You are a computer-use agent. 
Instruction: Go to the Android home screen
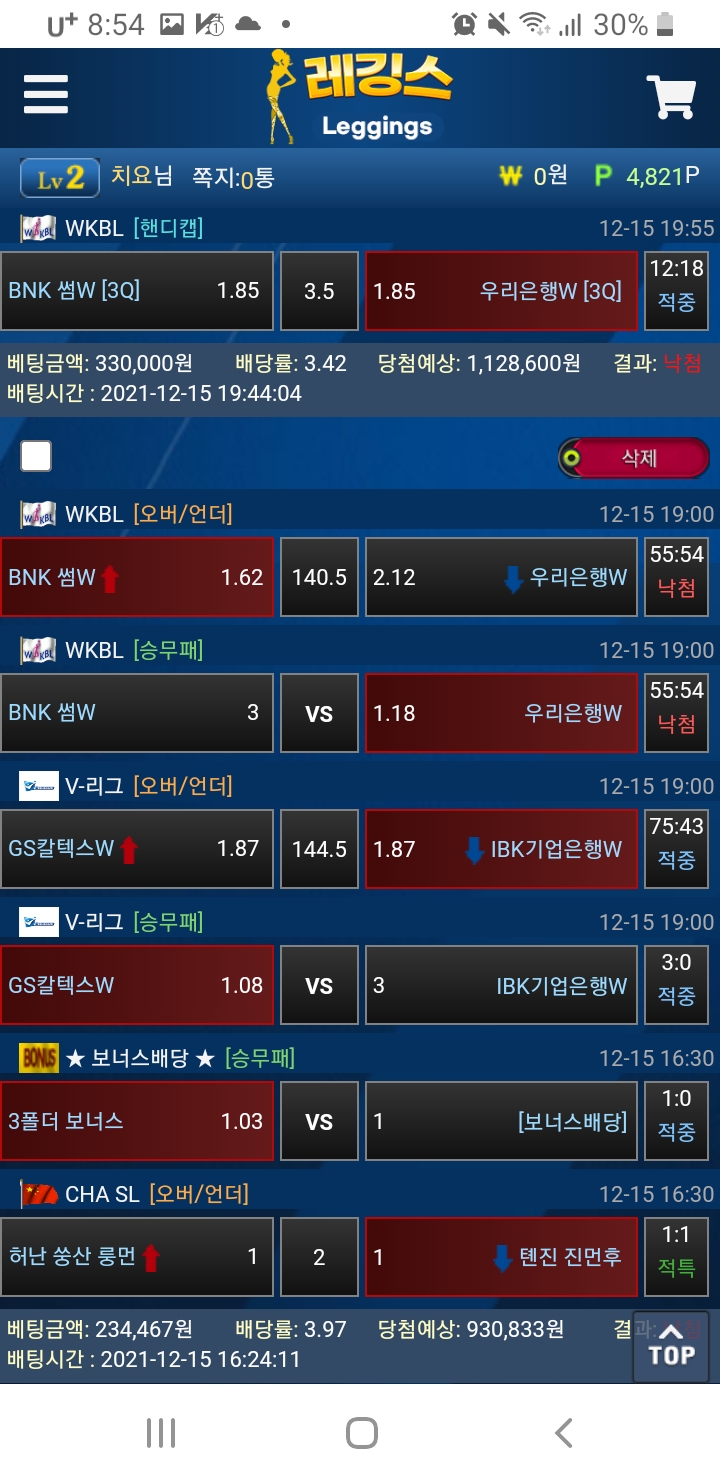point(361,1432)
